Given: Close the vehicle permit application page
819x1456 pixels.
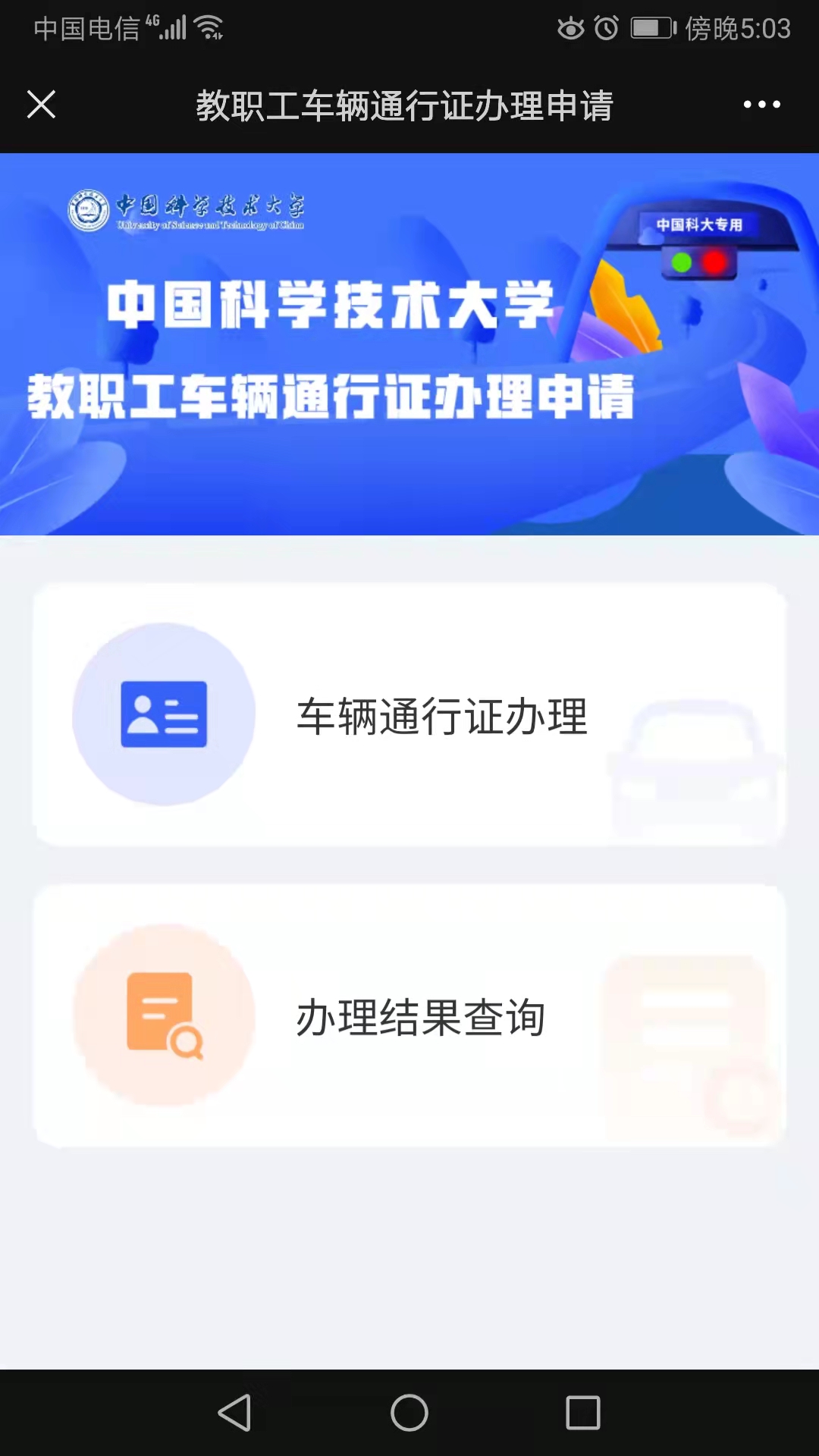Looking at the screenshot, I should click(41, 105).
